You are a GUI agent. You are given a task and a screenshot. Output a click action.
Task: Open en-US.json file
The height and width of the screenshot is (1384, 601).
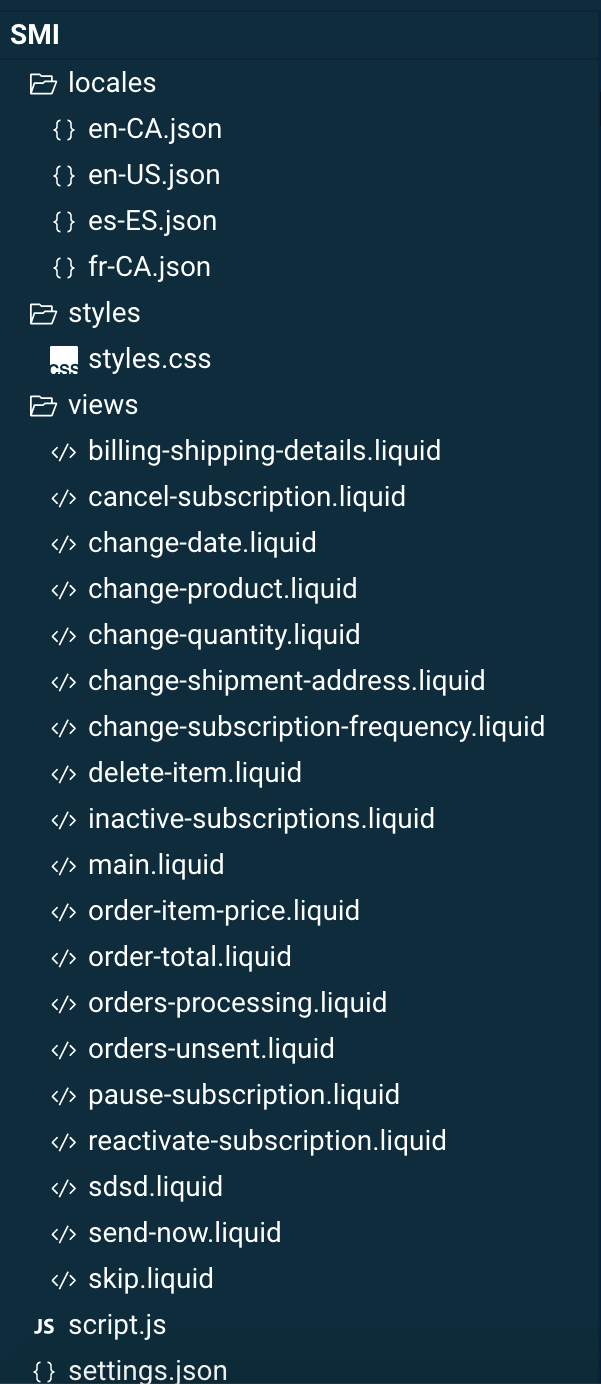click(153, 175)
